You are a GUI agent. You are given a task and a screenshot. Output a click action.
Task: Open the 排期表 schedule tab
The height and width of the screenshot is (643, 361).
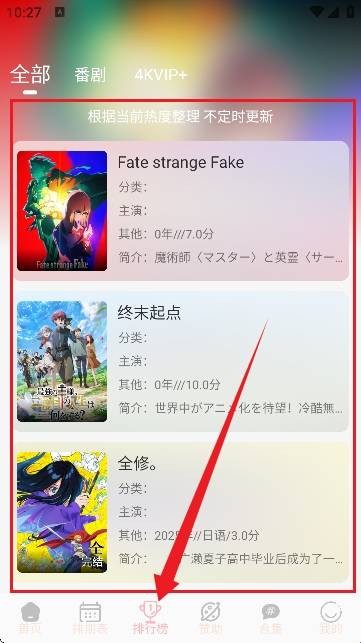(x=90, y=618)
